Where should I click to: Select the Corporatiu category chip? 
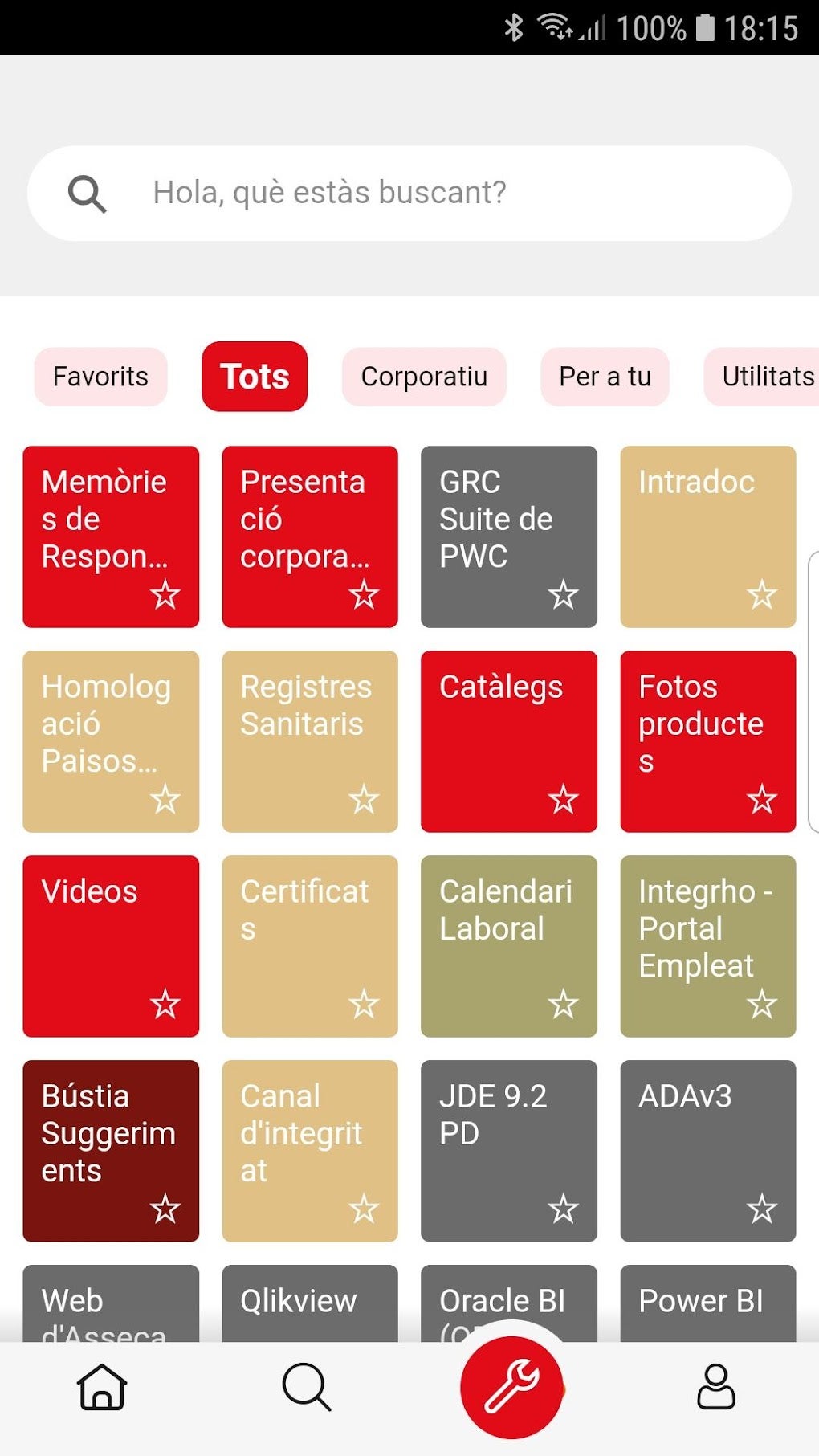click(x=424, y=377)
